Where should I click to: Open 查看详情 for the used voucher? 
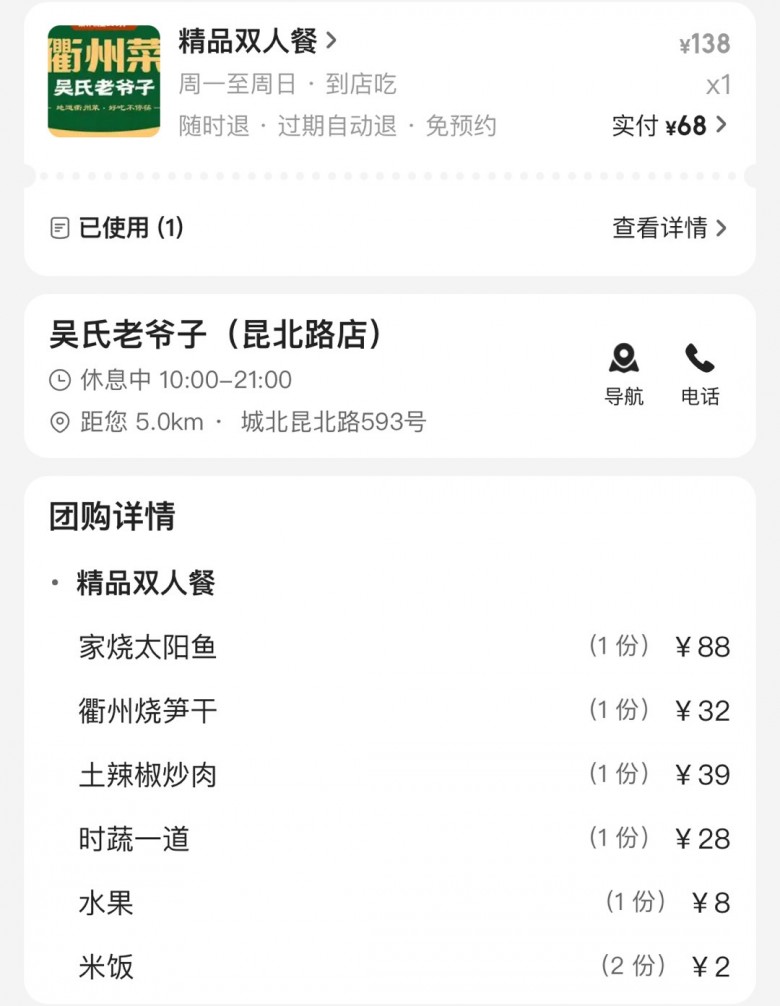tap(669, 228)
